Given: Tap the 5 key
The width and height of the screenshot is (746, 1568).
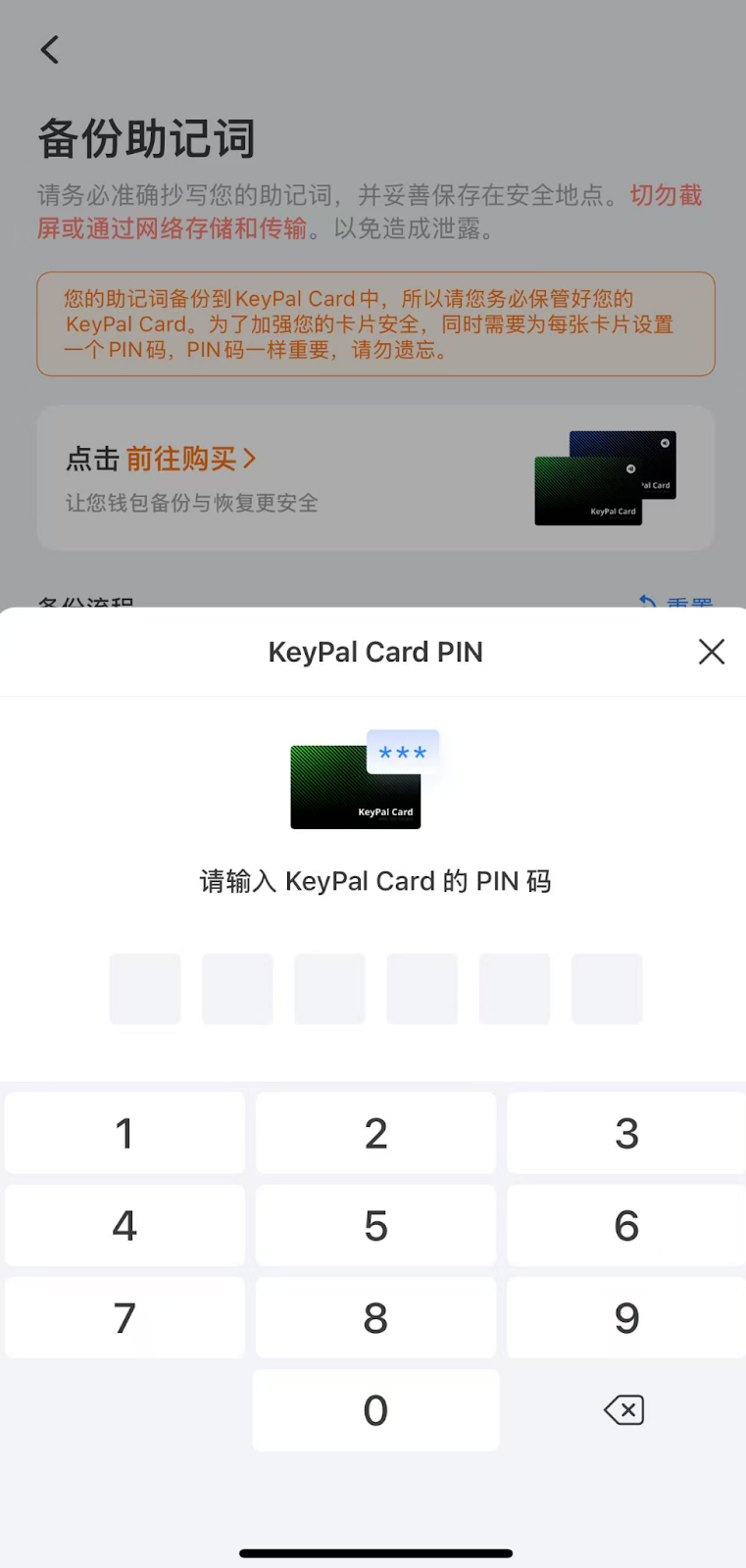Looking at the screenshot, I should pyautogui.click(x=375, y=1225).
